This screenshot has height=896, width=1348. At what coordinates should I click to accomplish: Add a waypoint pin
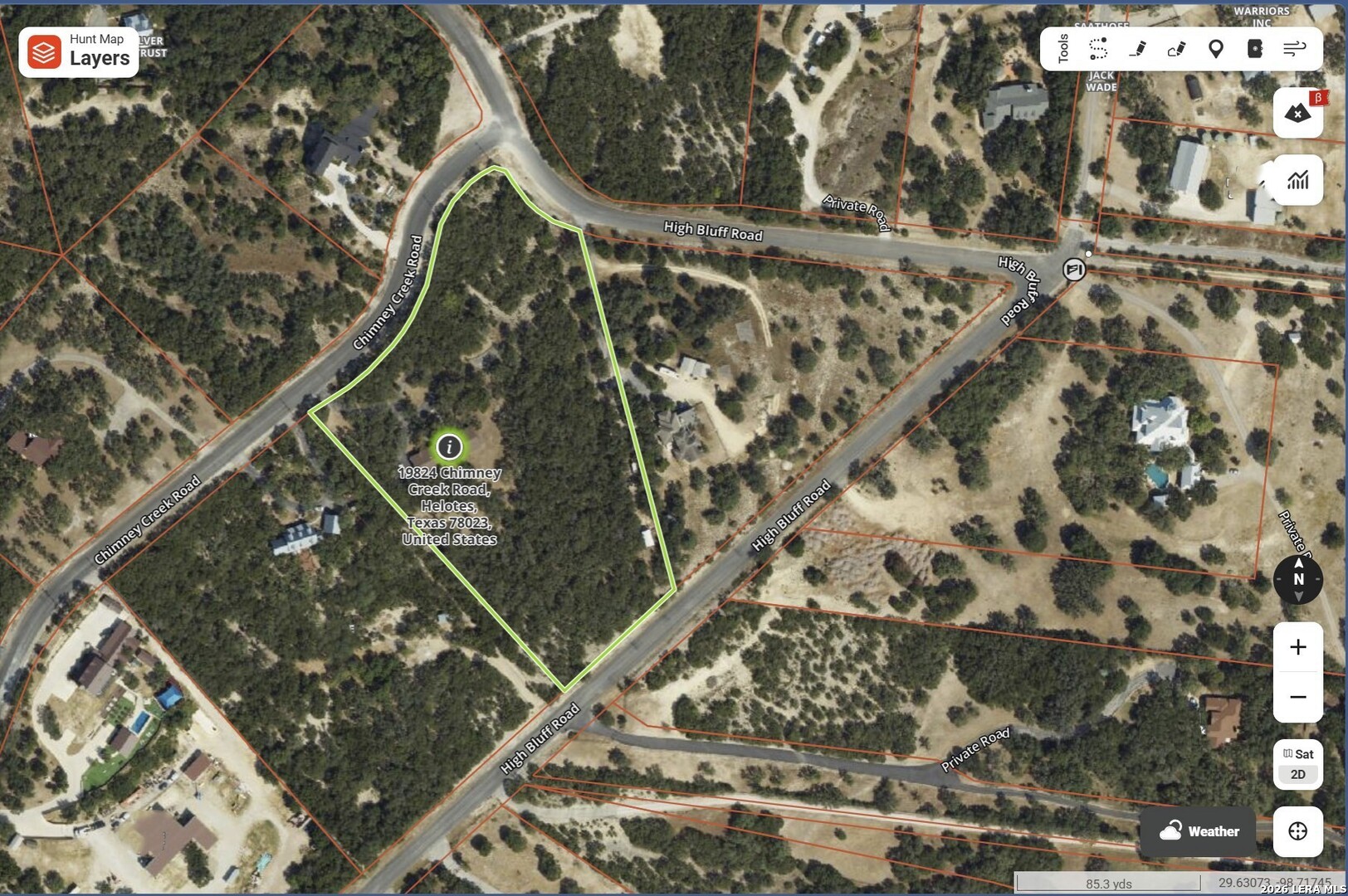coord(1216,49)
